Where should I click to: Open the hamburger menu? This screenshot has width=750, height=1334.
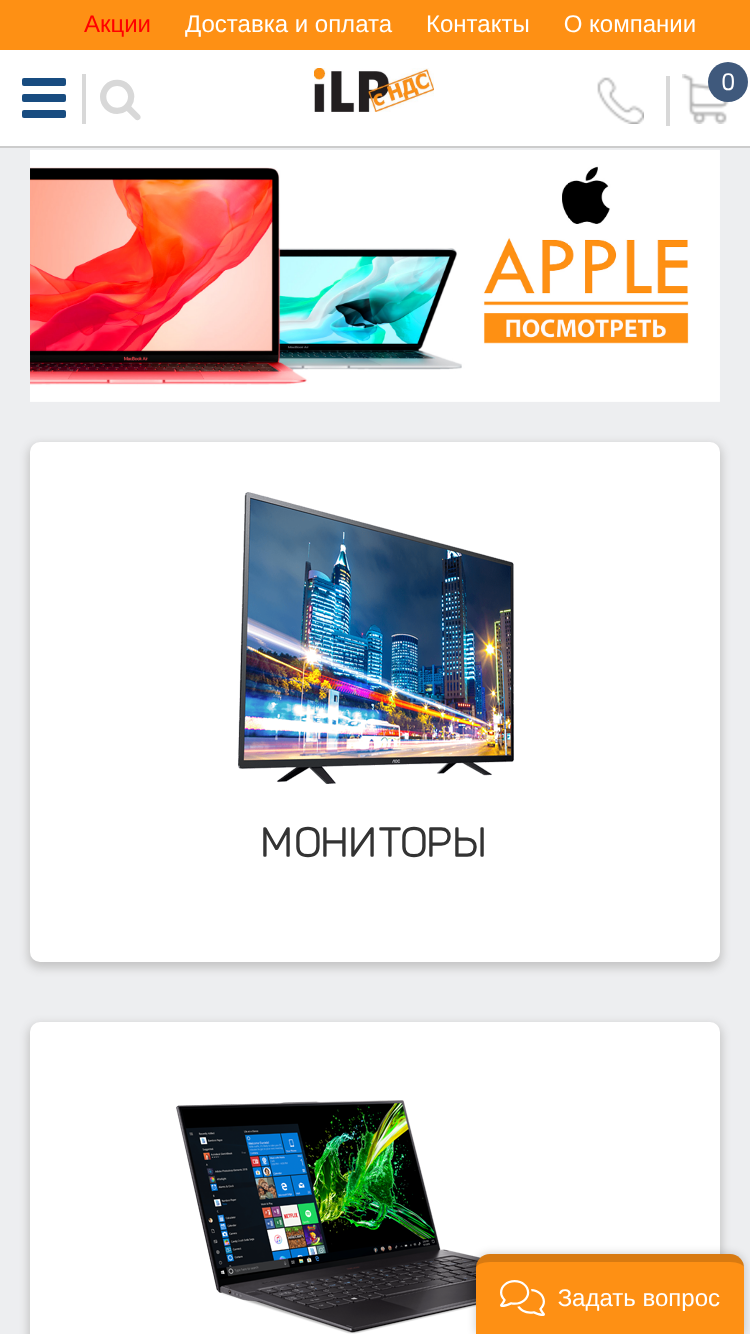click(44, 98)
